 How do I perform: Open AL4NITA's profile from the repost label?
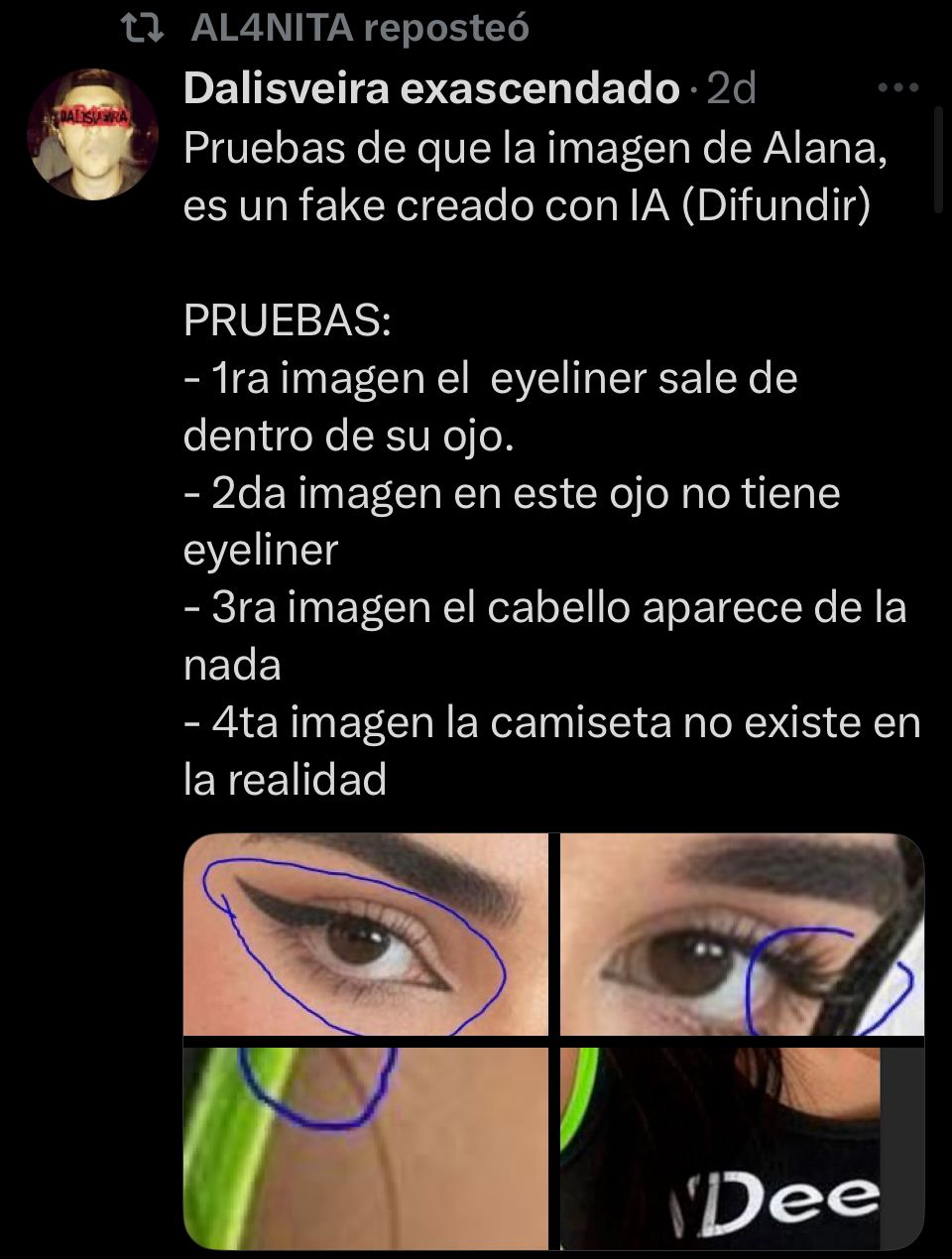coord(270,28)
